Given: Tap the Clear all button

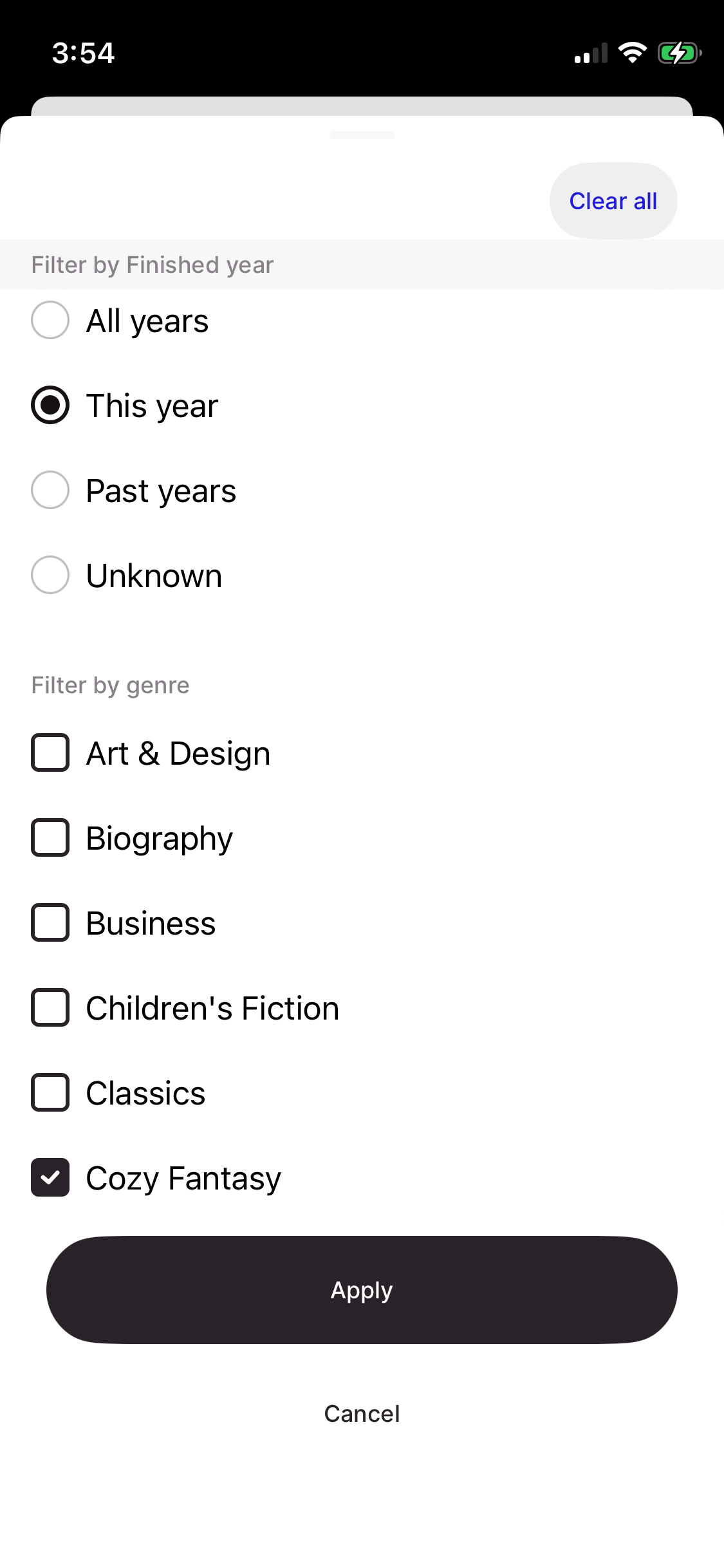Looking at the screenshot, I should pyautogui.click(x=613, y=201).
